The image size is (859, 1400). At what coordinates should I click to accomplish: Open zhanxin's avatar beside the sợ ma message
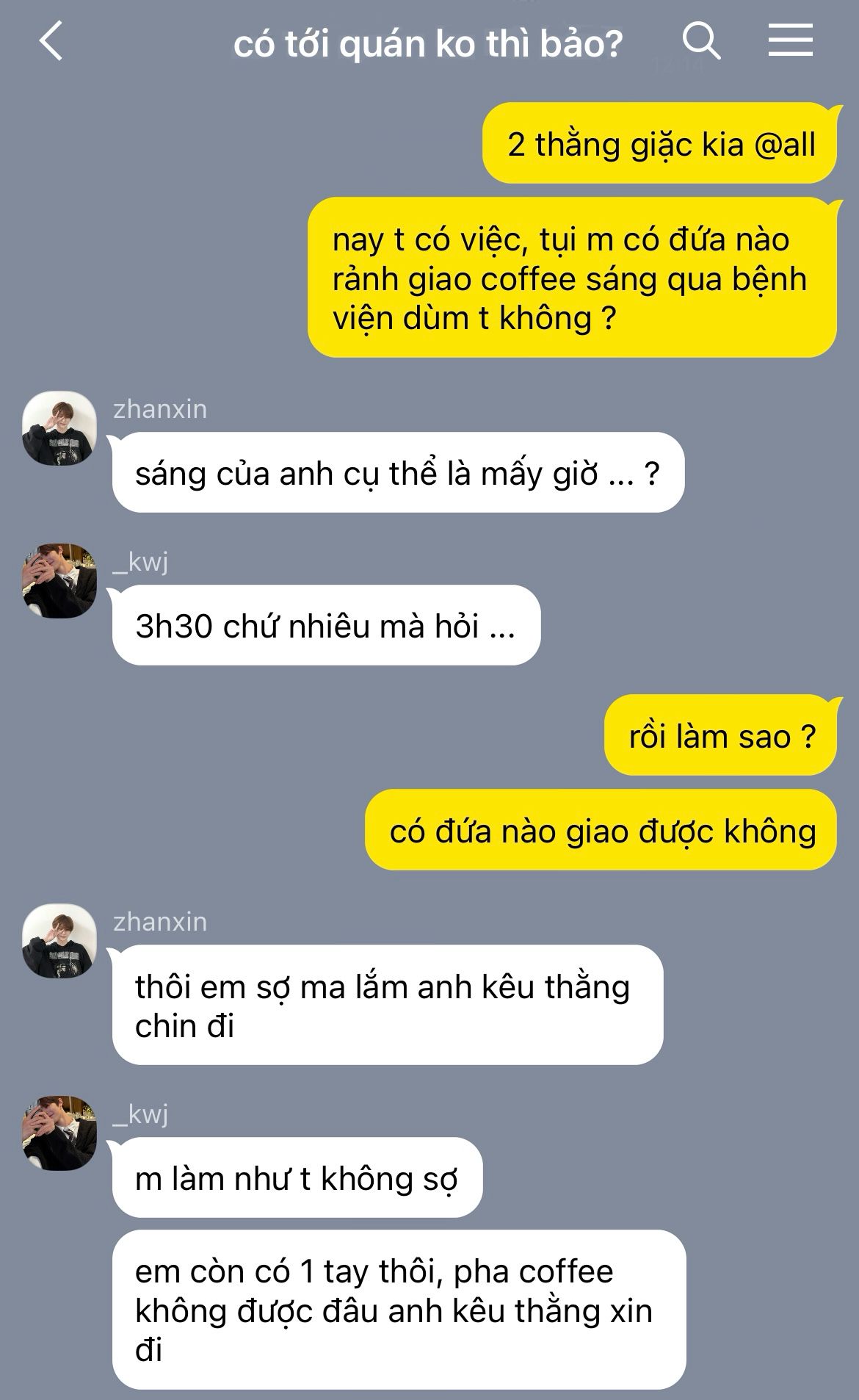click(59, 941)
